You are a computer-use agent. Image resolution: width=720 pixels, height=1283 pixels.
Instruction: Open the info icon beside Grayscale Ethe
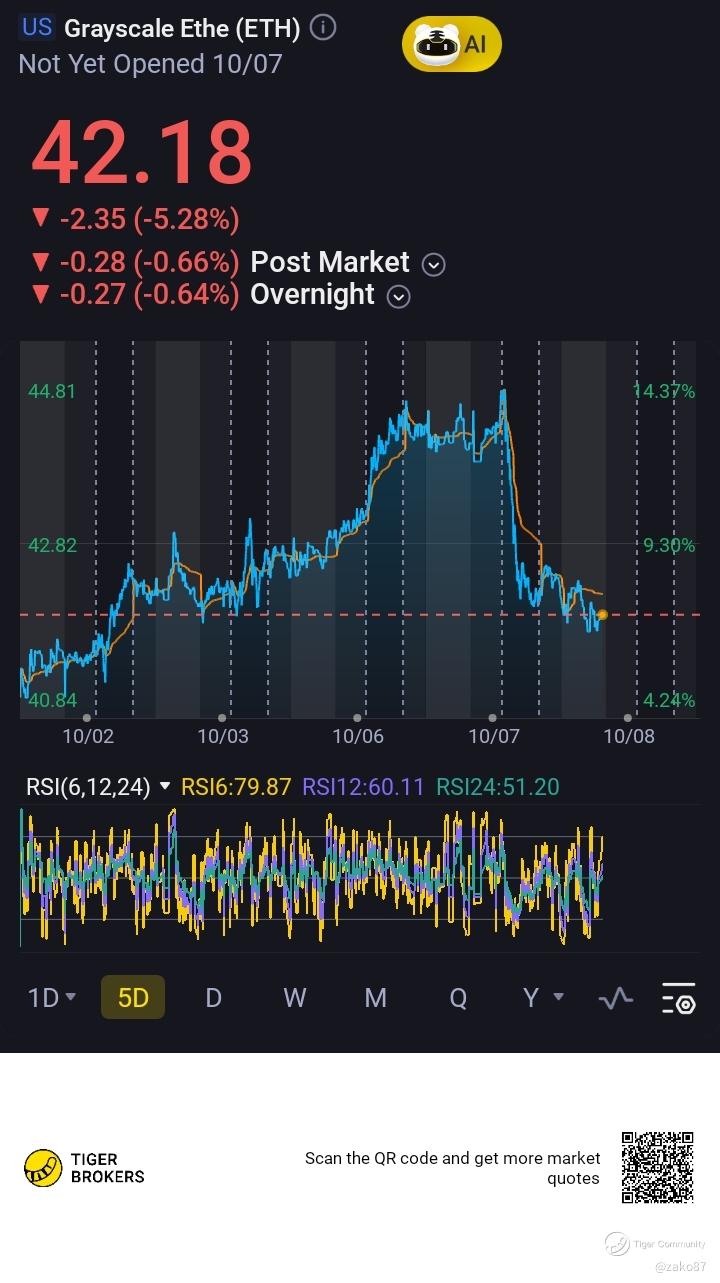(x=323, y=28)
